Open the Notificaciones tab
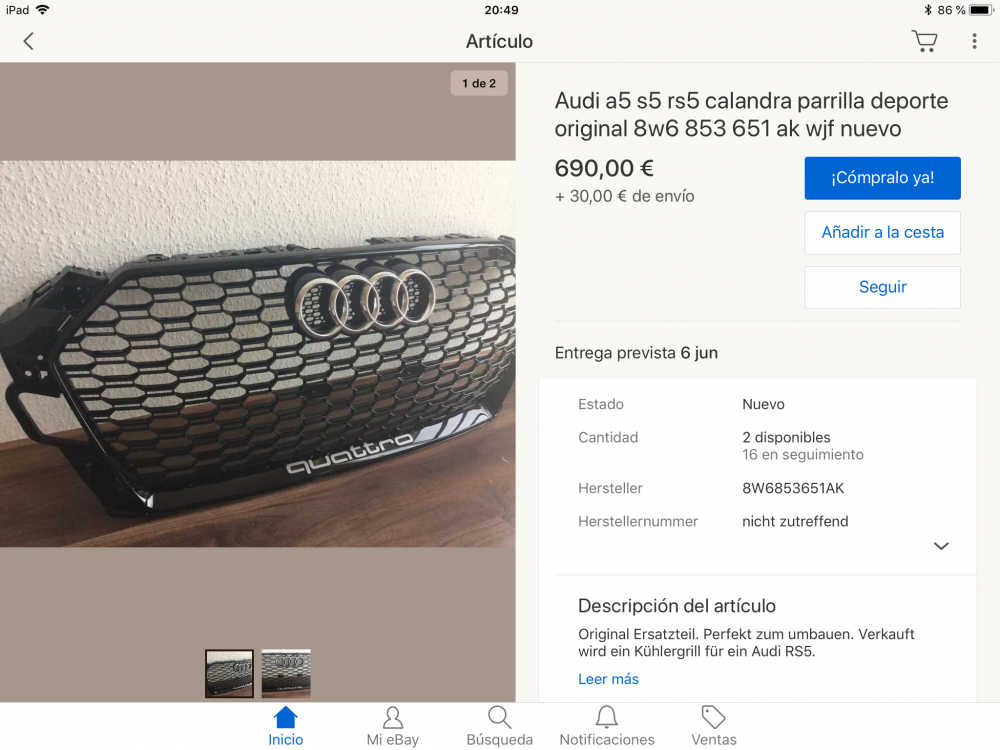 tap(606, 726)
